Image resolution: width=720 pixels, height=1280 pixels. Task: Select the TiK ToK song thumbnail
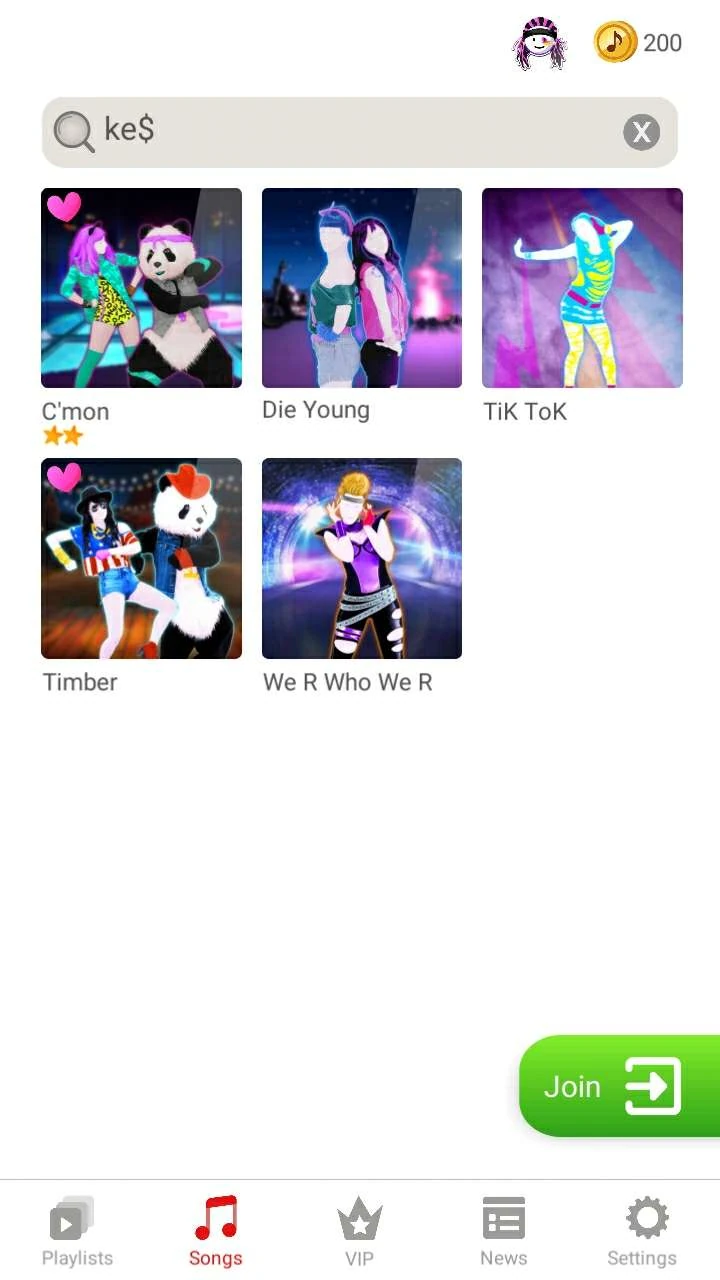click(581, 287)
